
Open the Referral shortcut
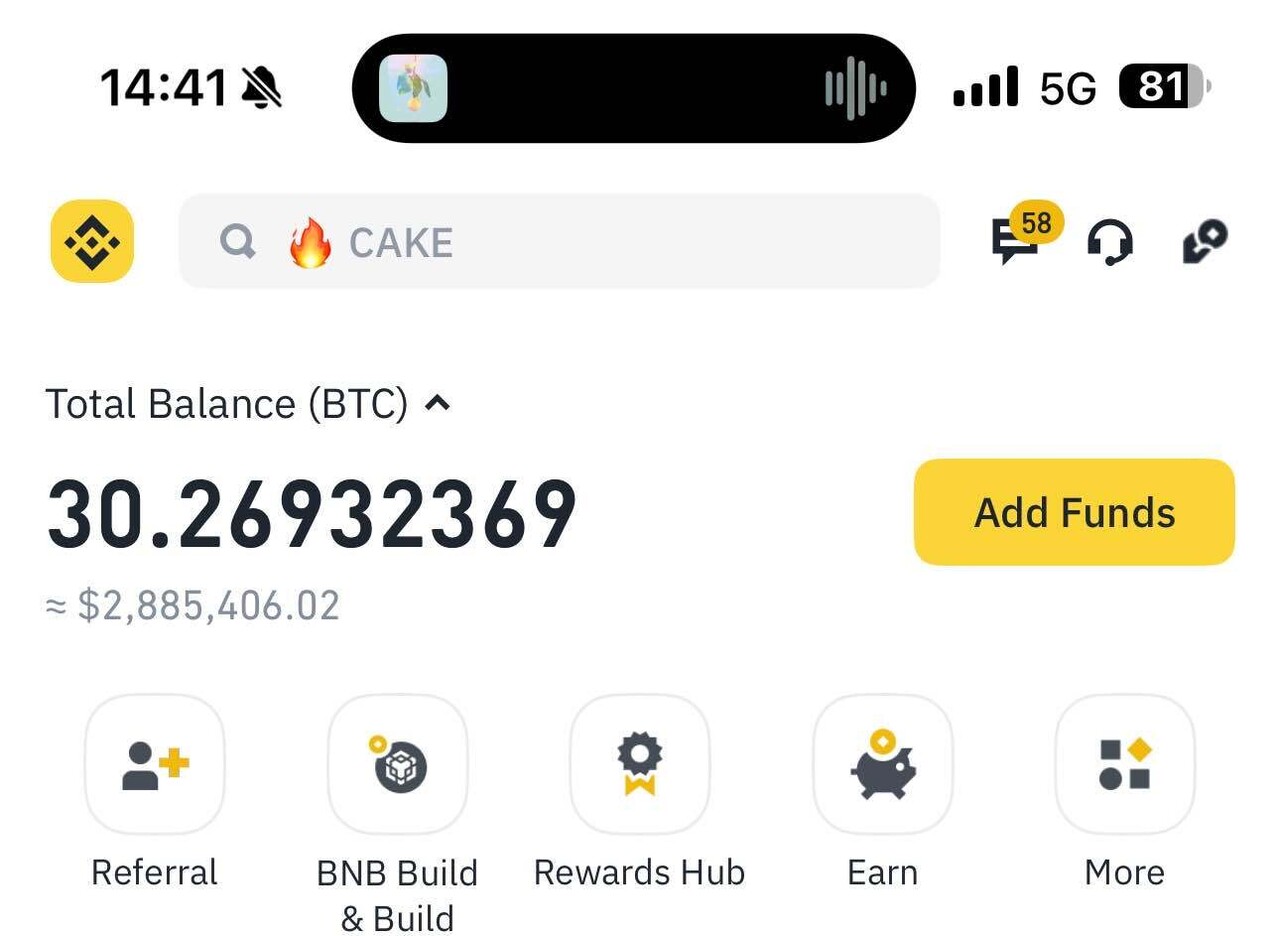coord(155,765)
